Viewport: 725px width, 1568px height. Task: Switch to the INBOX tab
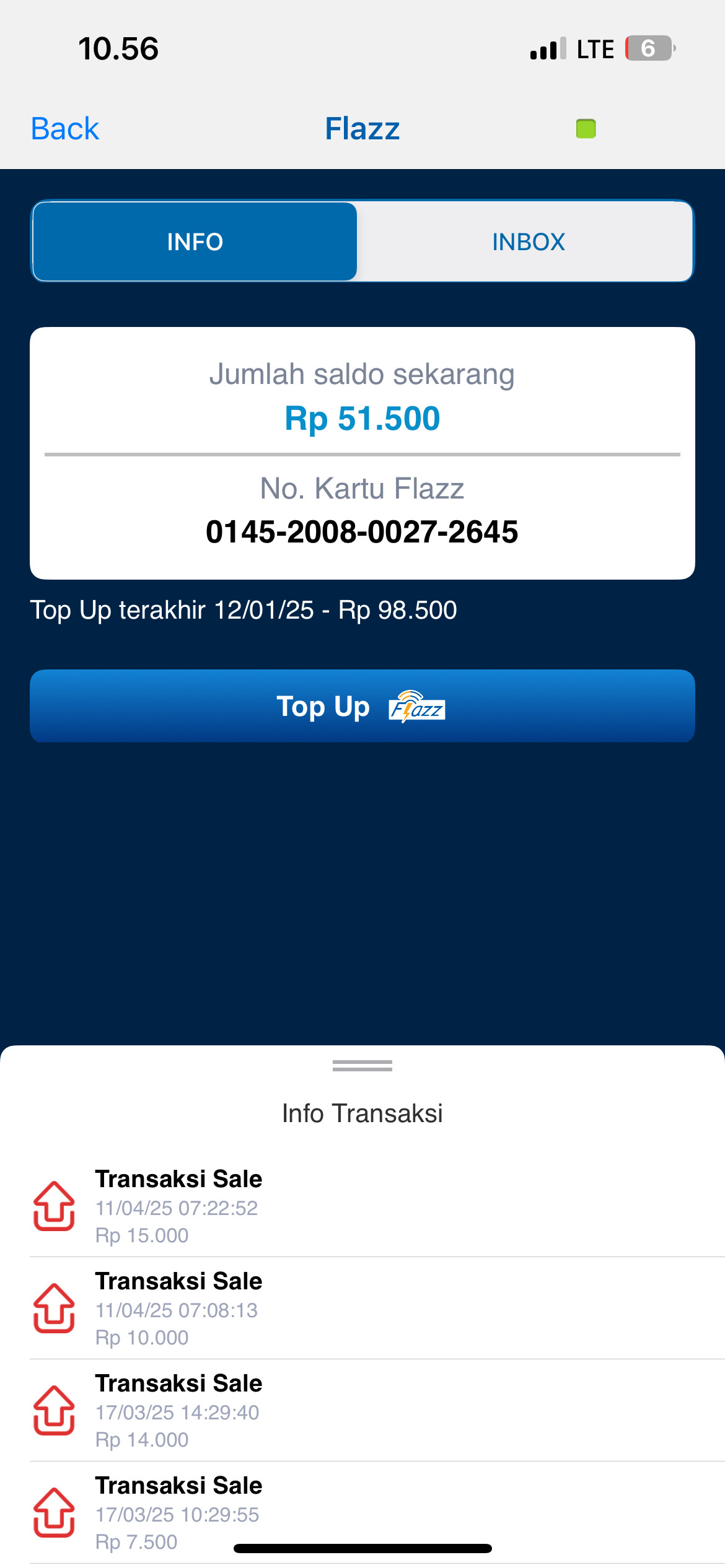(x=528, y=242)
